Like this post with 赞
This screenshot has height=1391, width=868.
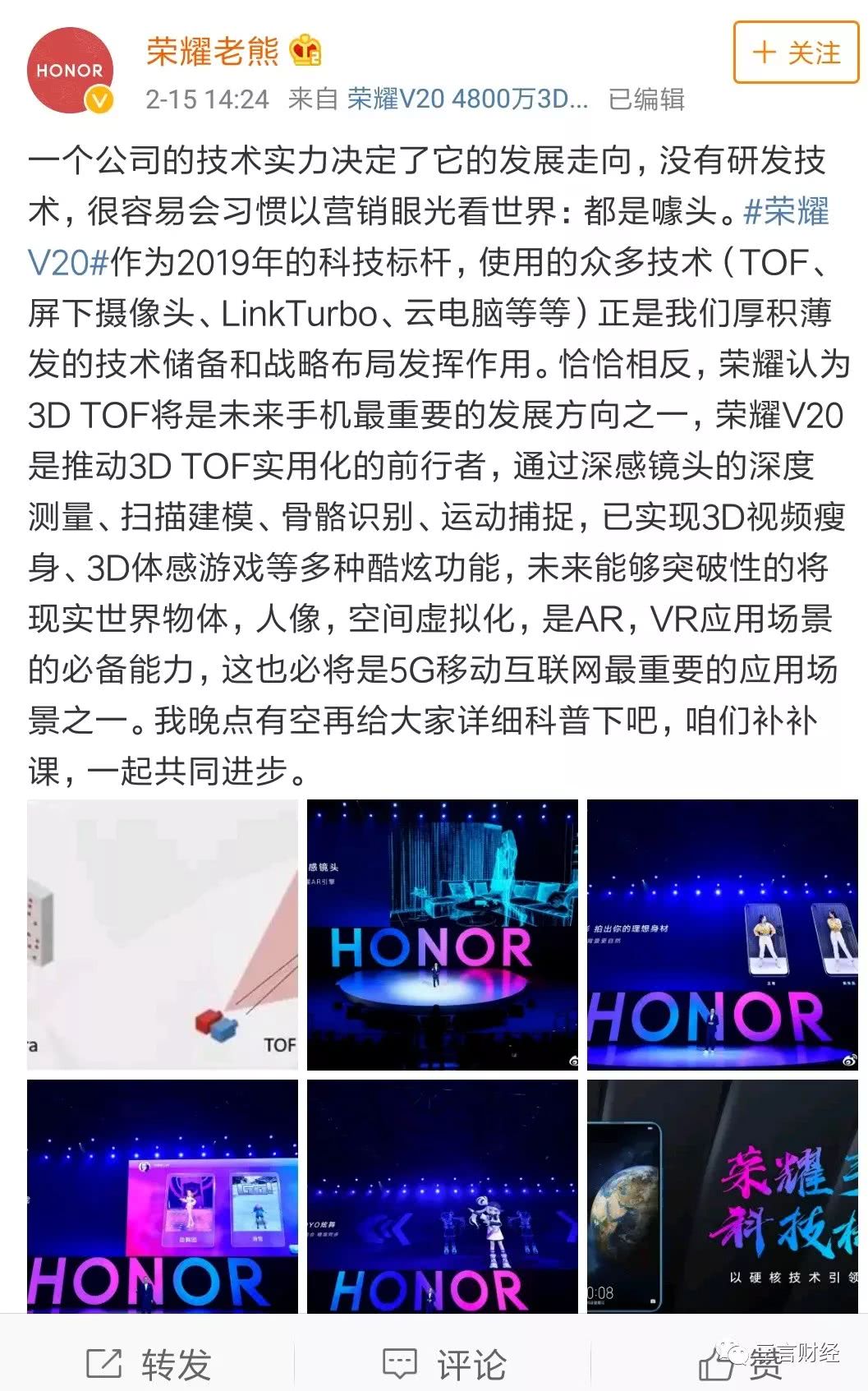[x=739, y=1364]
